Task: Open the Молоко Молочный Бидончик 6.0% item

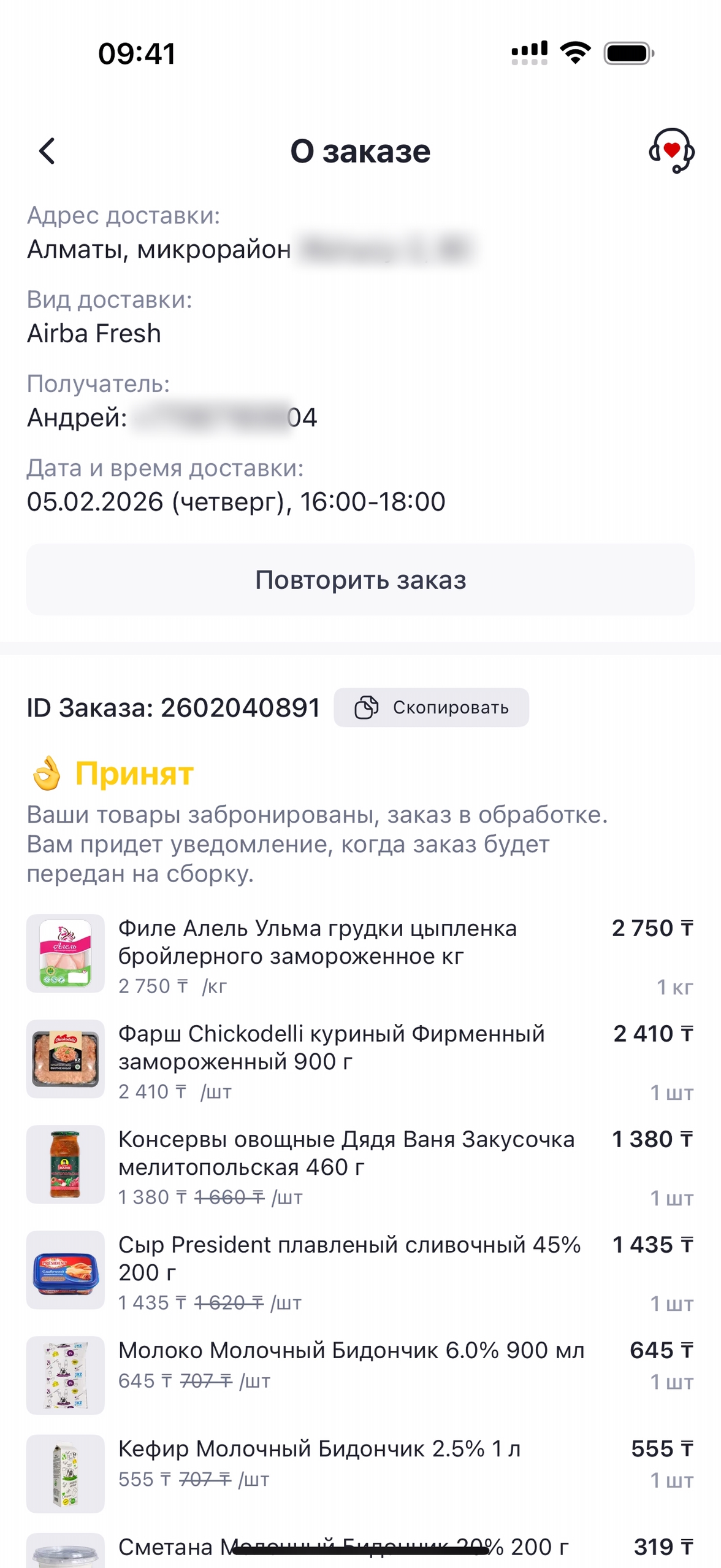Action: 351,1351
